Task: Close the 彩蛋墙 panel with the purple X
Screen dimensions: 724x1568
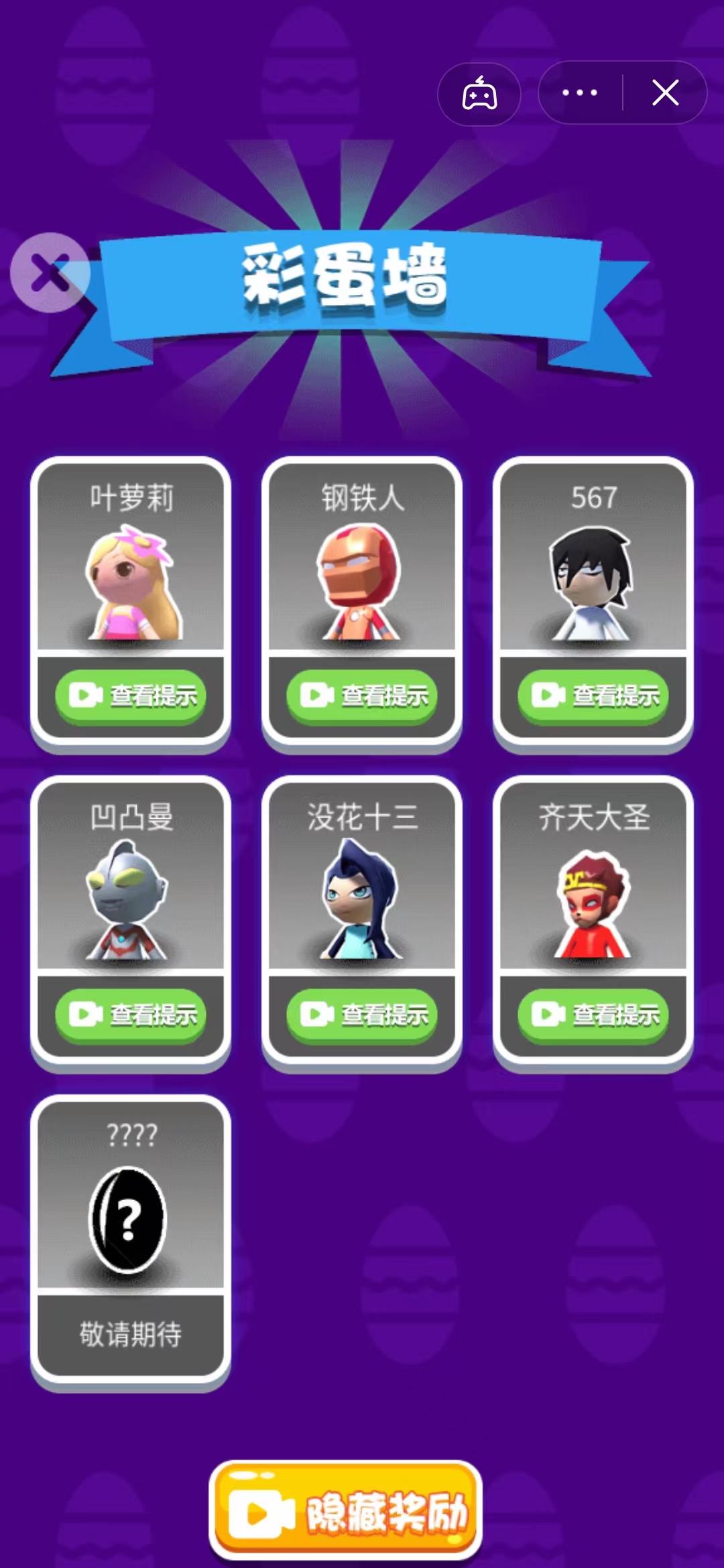Action: click(x=50, y=272)
